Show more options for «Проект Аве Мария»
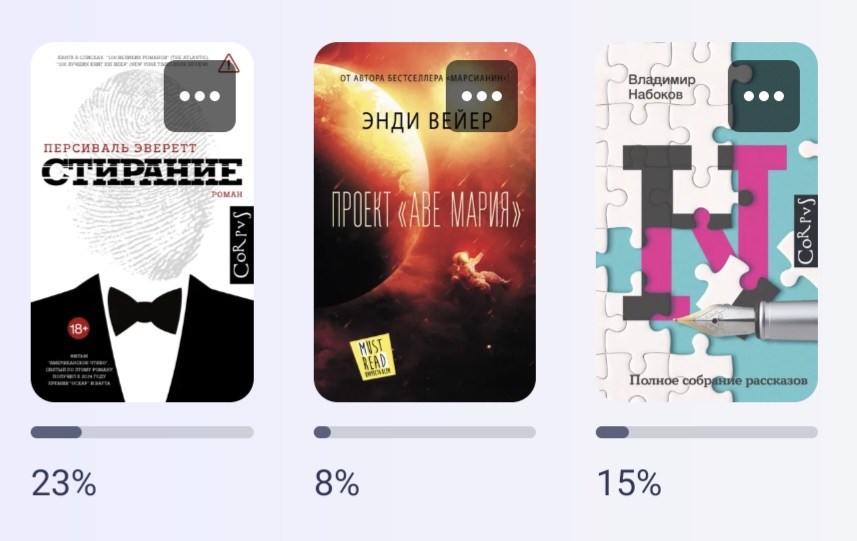This screenshot has width=857, height=541. 481,97
